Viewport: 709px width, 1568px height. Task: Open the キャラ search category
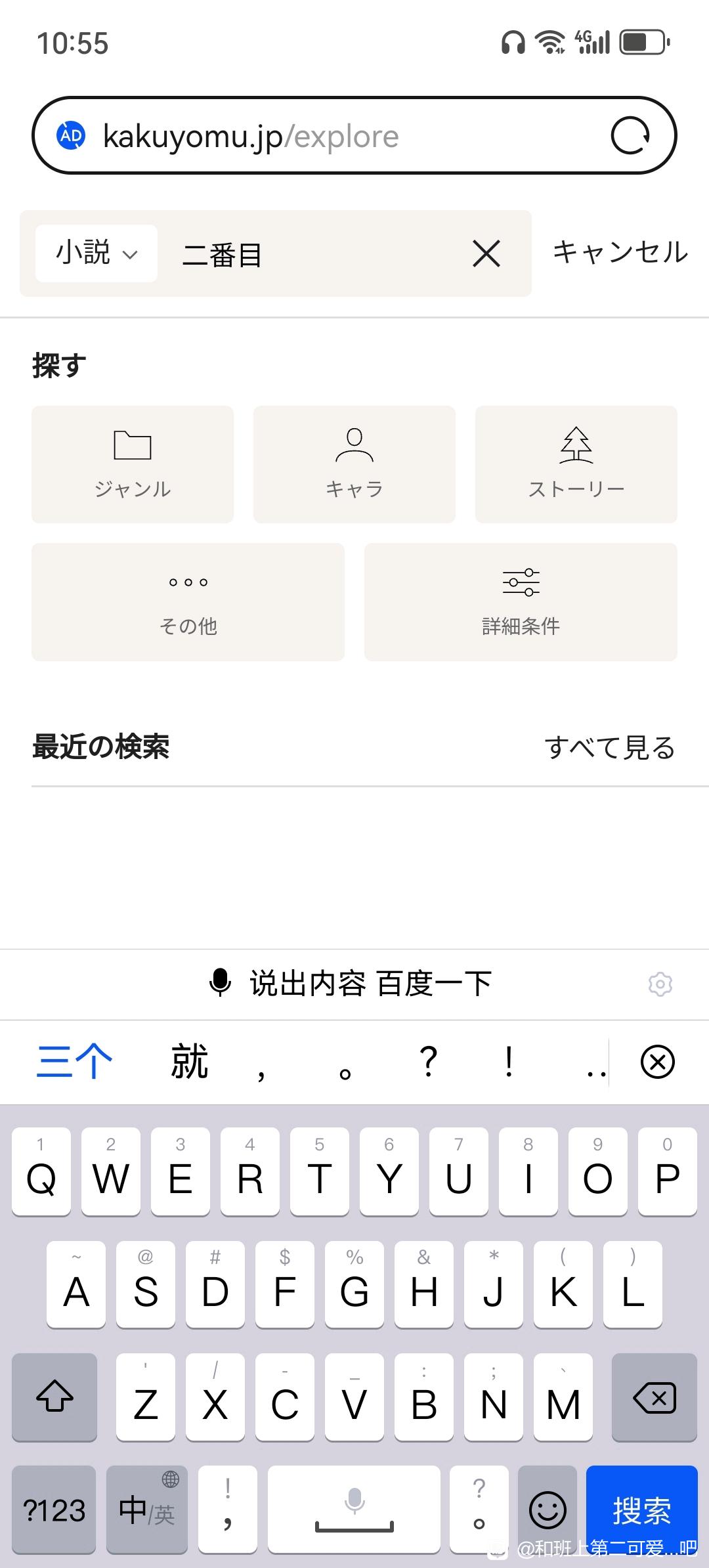pyautogui.click(x=354, y=464)
